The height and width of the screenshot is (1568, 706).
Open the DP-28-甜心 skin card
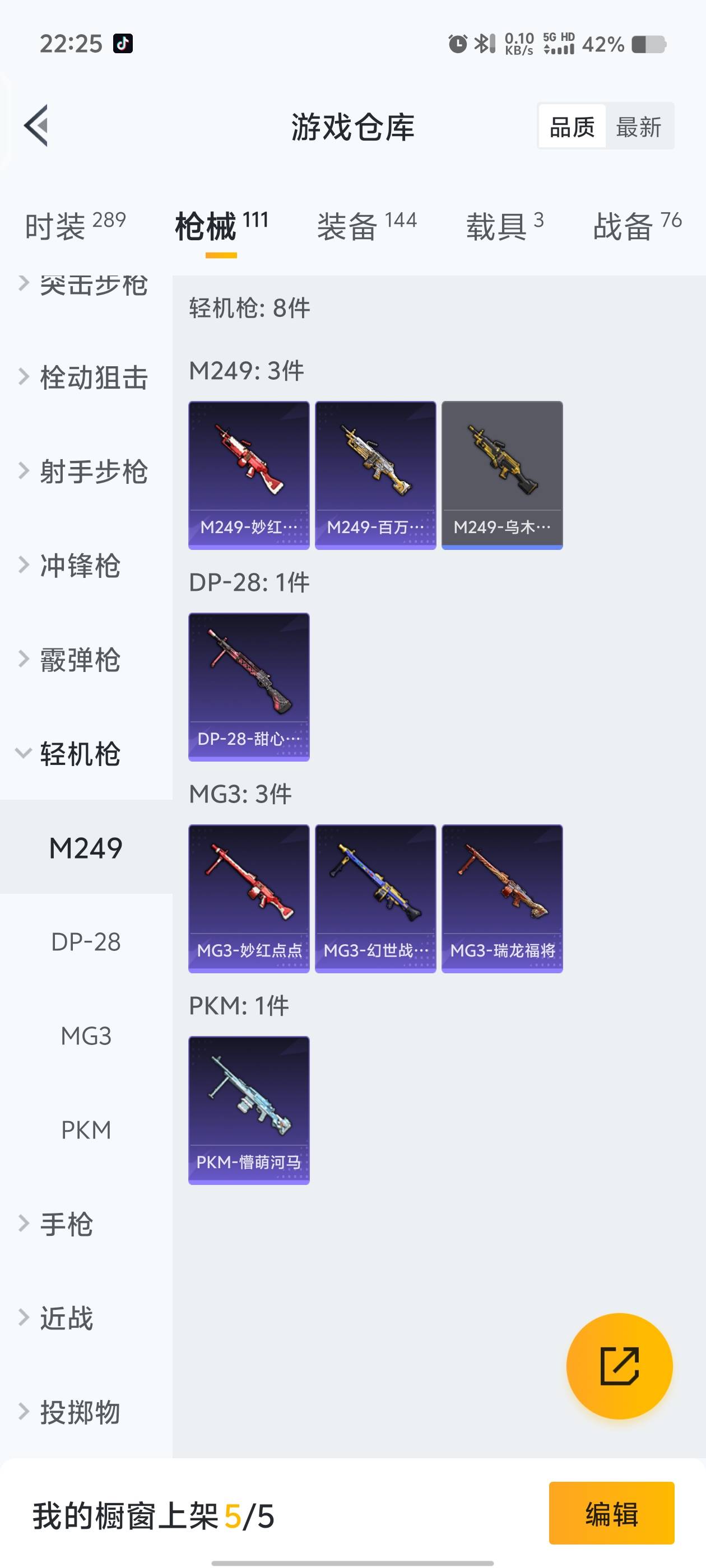click(249, 687)
